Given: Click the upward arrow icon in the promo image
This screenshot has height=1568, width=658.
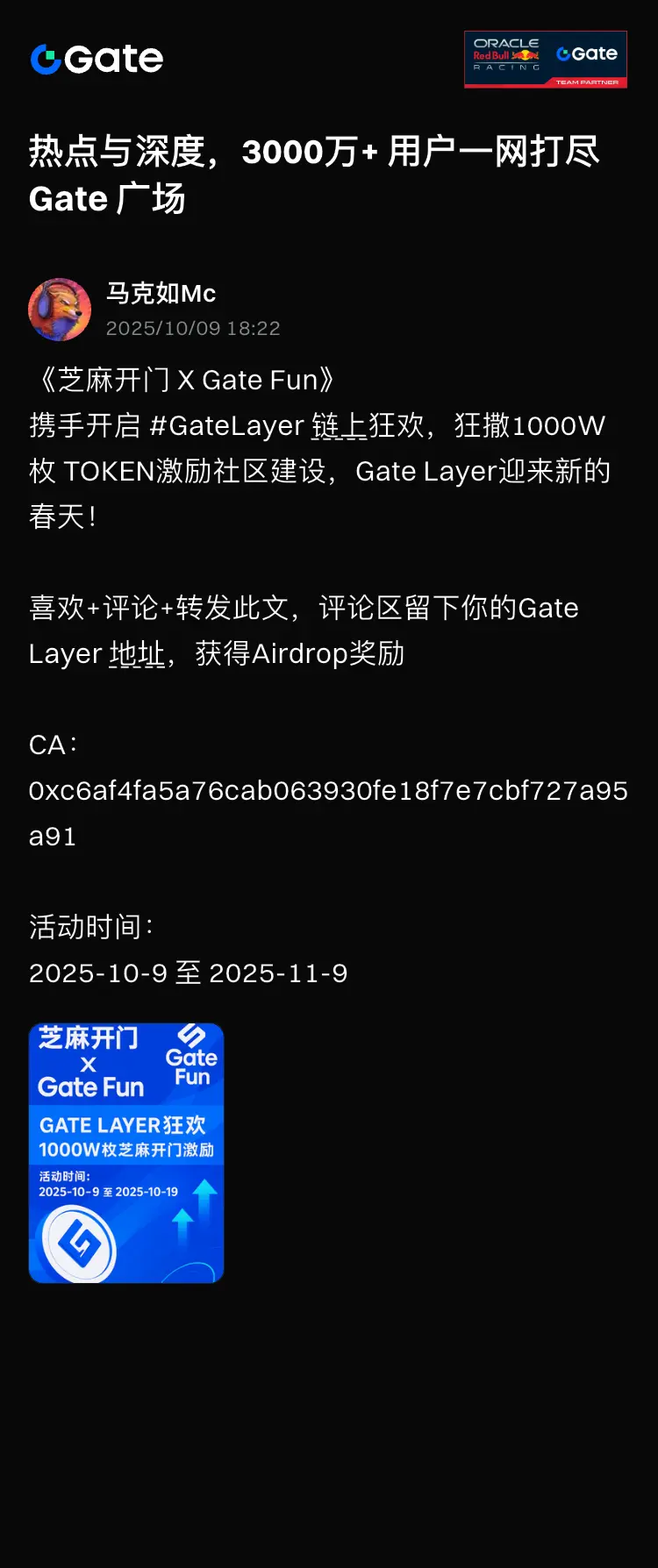Looking at the screenshot, I should click(204, 1193).
